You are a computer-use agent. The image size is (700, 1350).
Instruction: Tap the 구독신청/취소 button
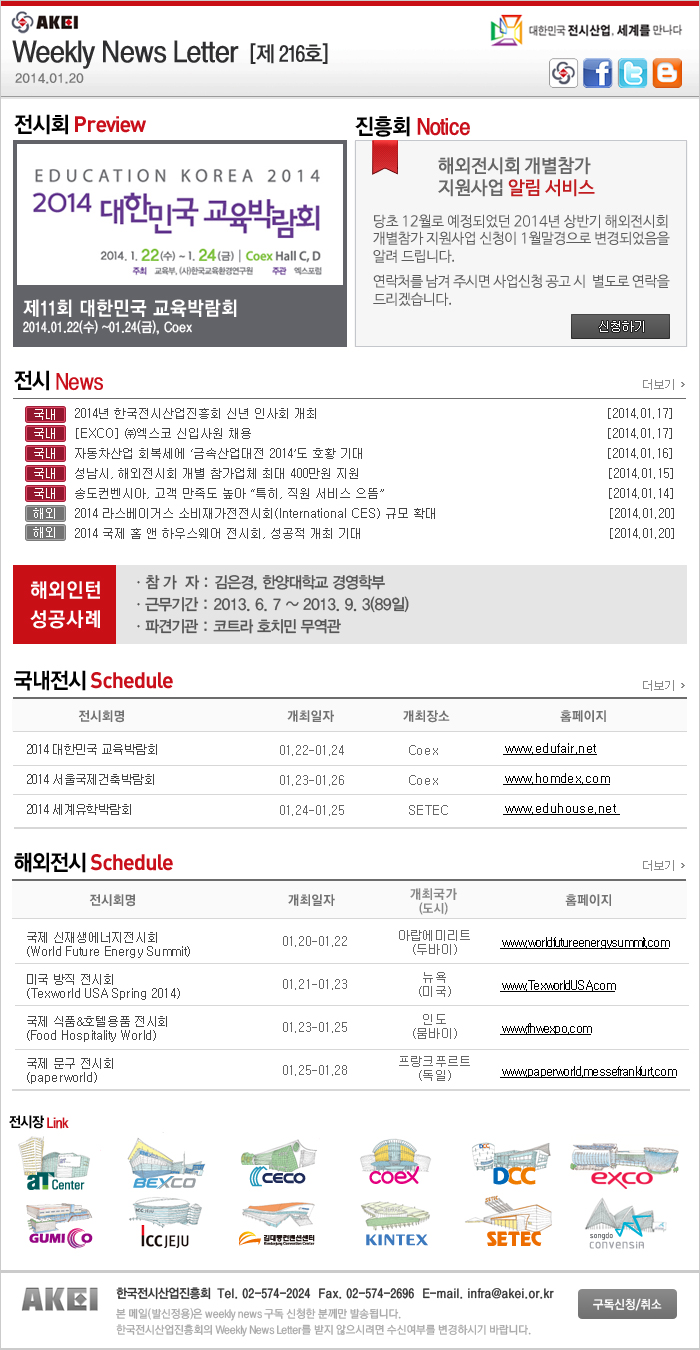coord(627,1304)
